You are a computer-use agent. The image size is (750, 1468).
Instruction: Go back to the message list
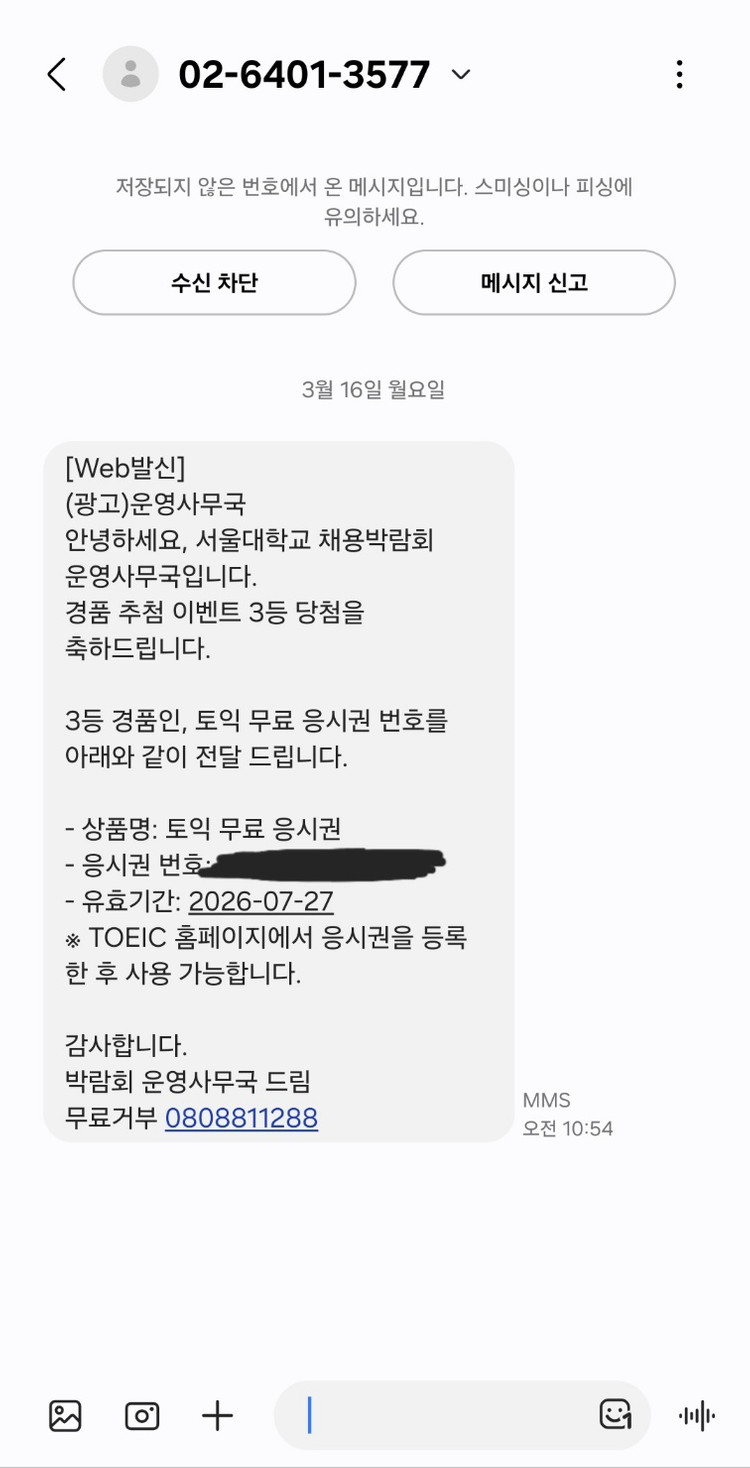[57, 75]
